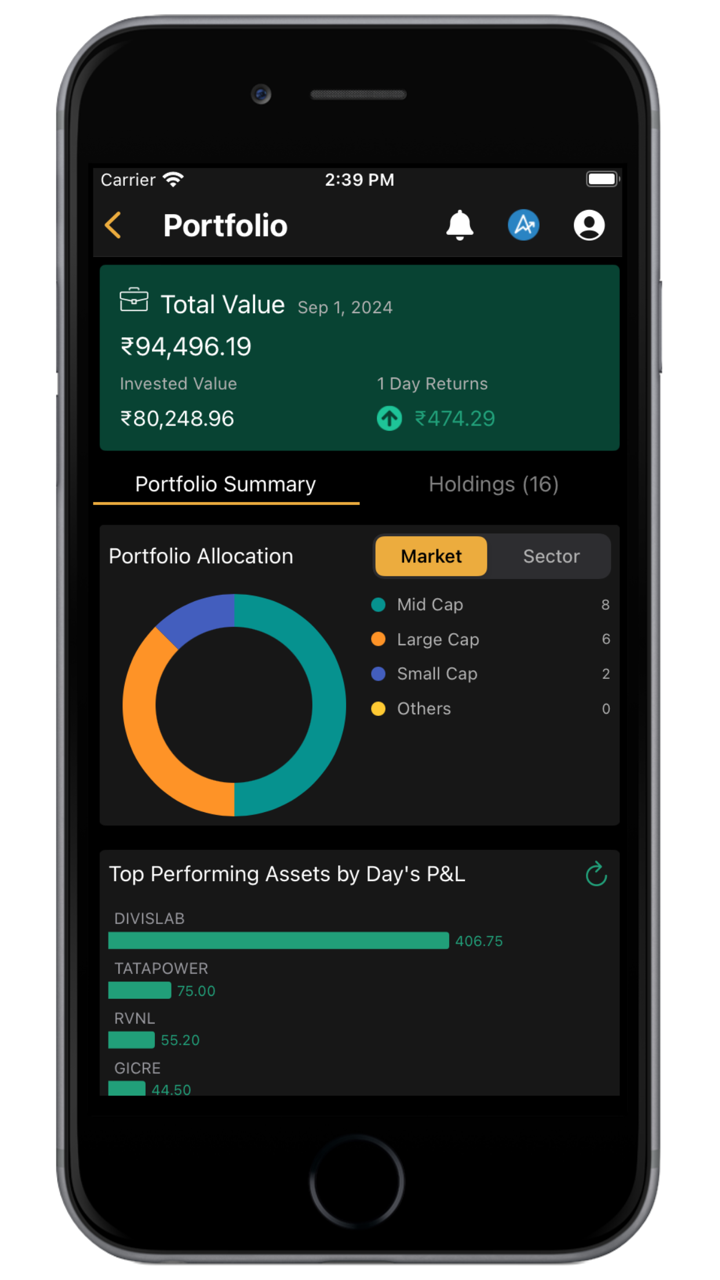Select the Portfolio Summary tab

pos(226,484)
